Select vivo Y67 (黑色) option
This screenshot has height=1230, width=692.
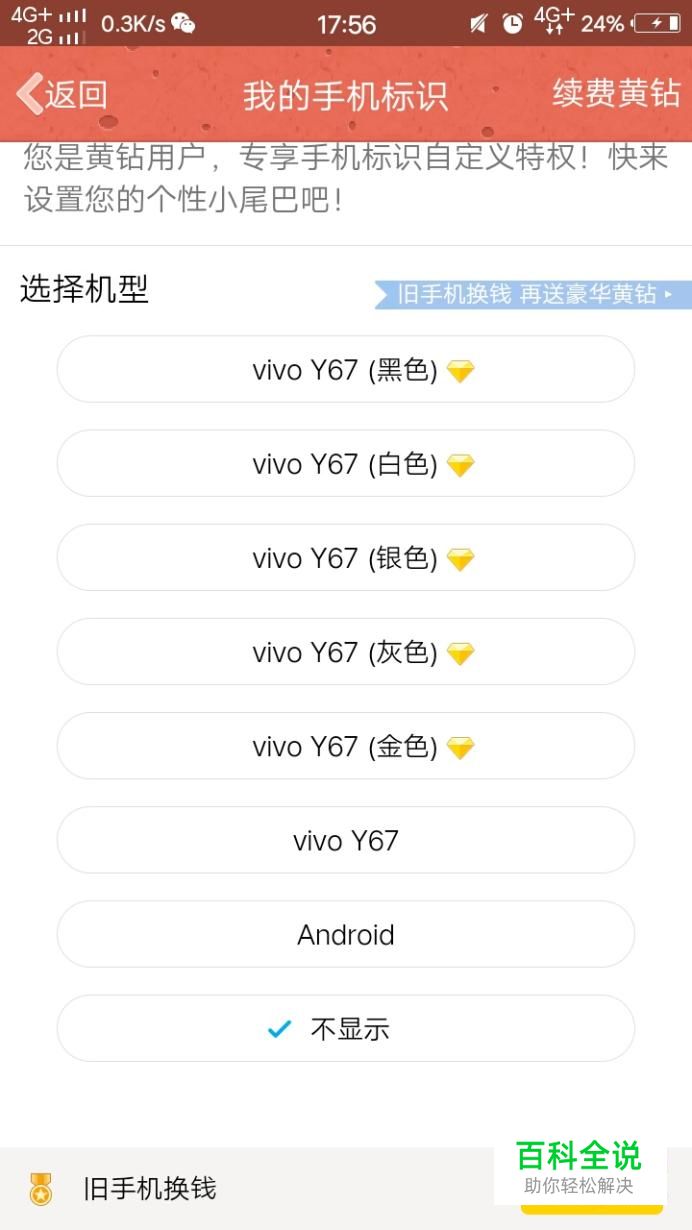click(346, 370)
